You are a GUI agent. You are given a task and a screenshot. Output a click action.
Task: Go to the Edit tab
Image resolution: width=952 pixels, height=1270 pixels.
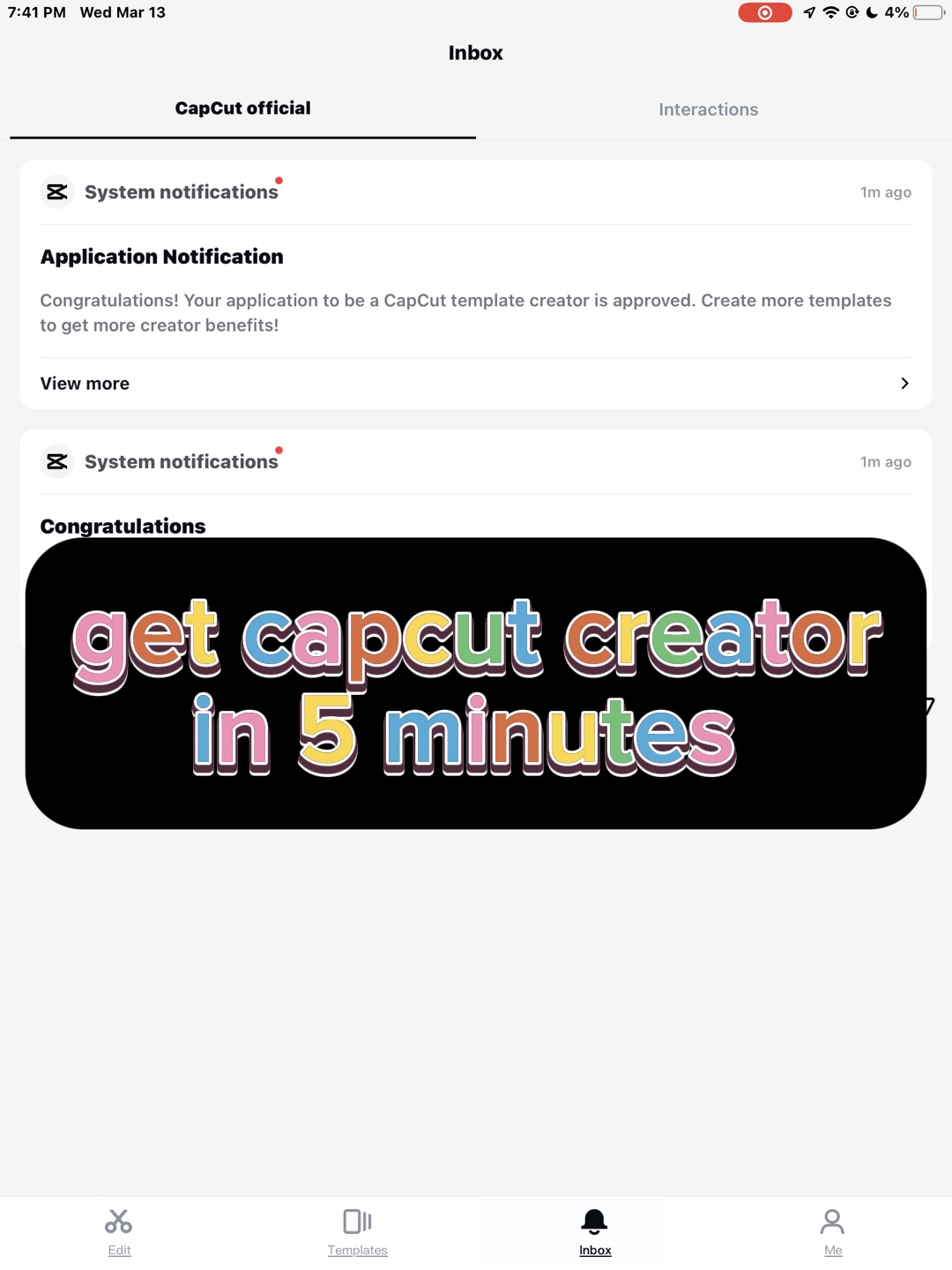click(119, 1231)
